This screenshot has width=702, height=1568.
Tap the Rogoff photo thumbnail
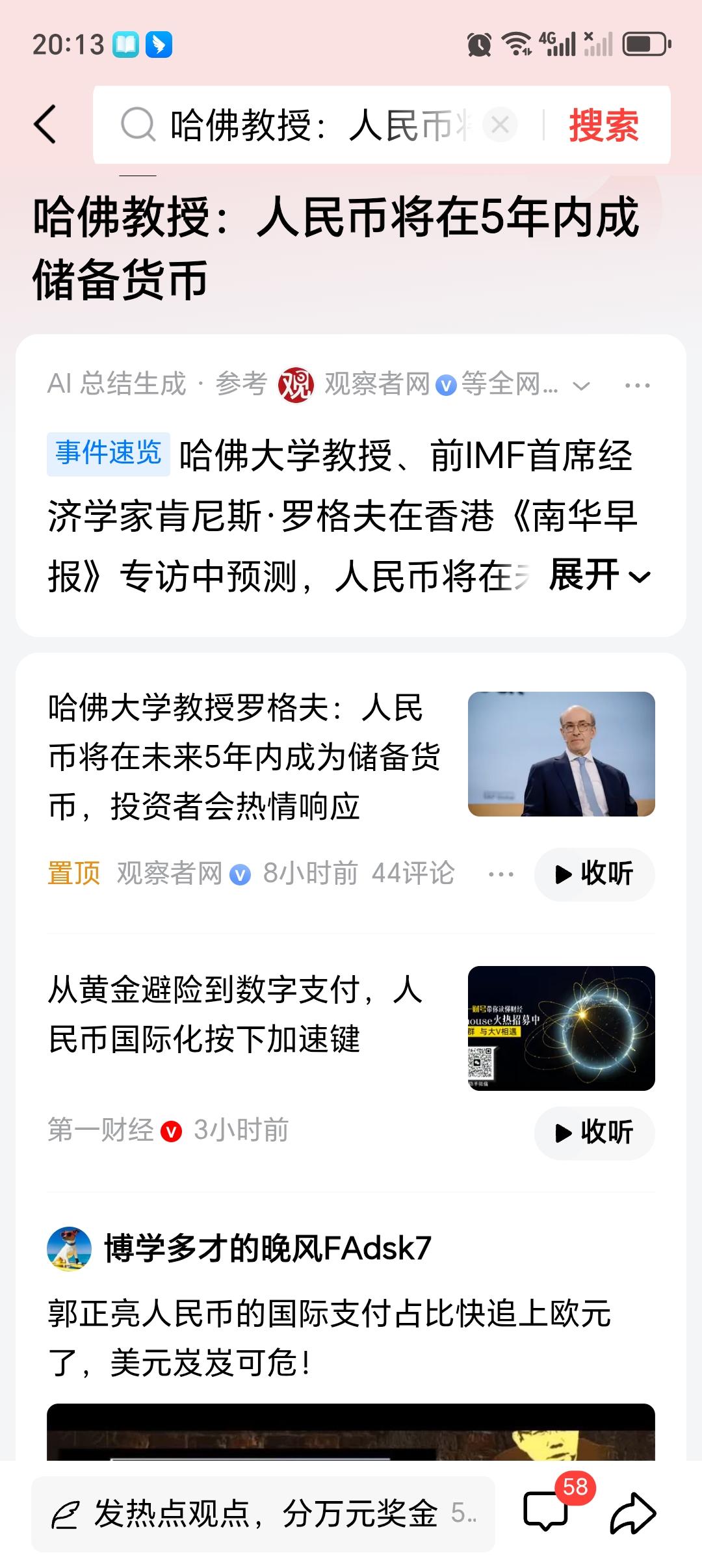[562, 754]
